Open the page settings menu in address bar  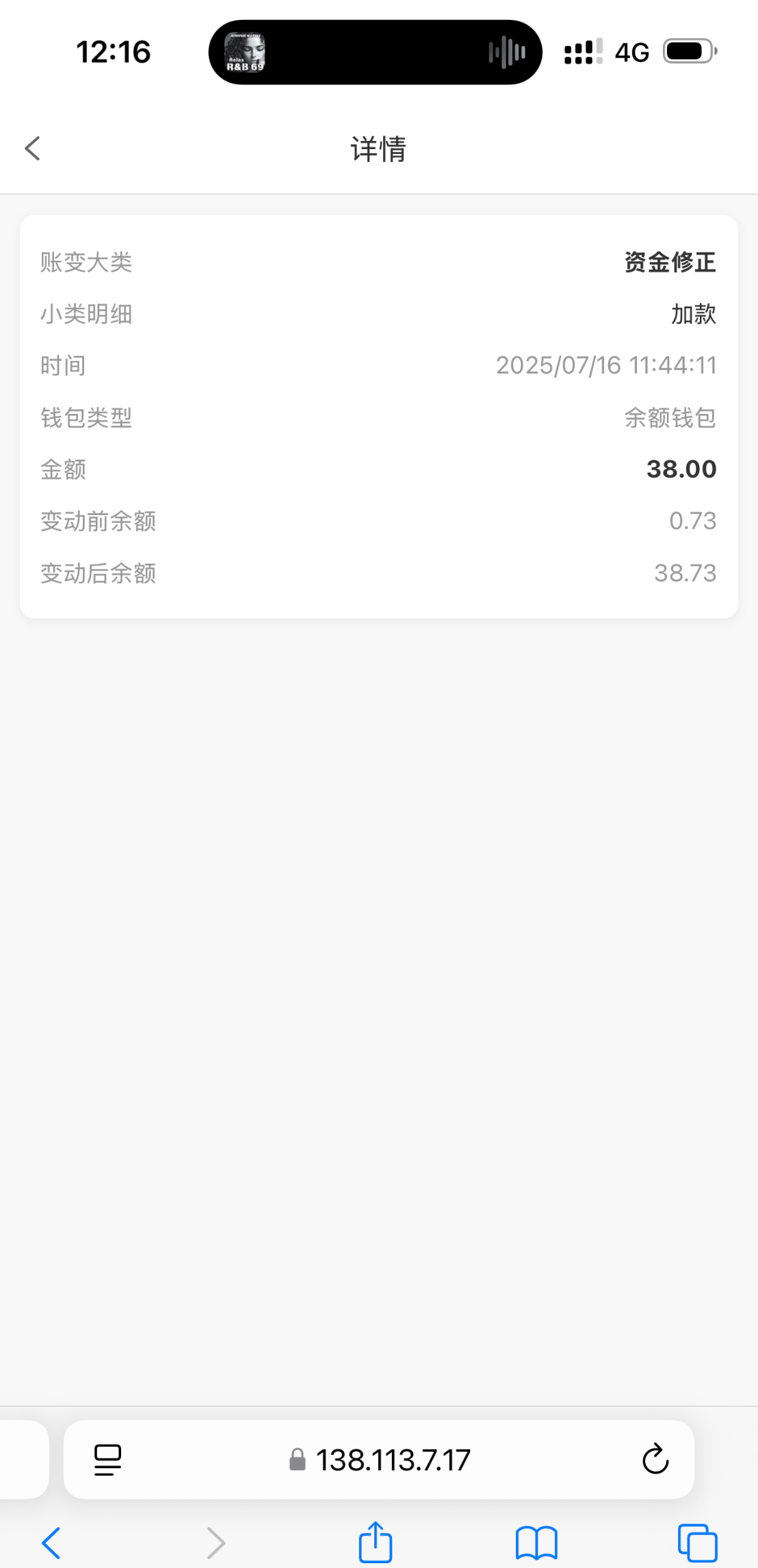point(107,1460)
